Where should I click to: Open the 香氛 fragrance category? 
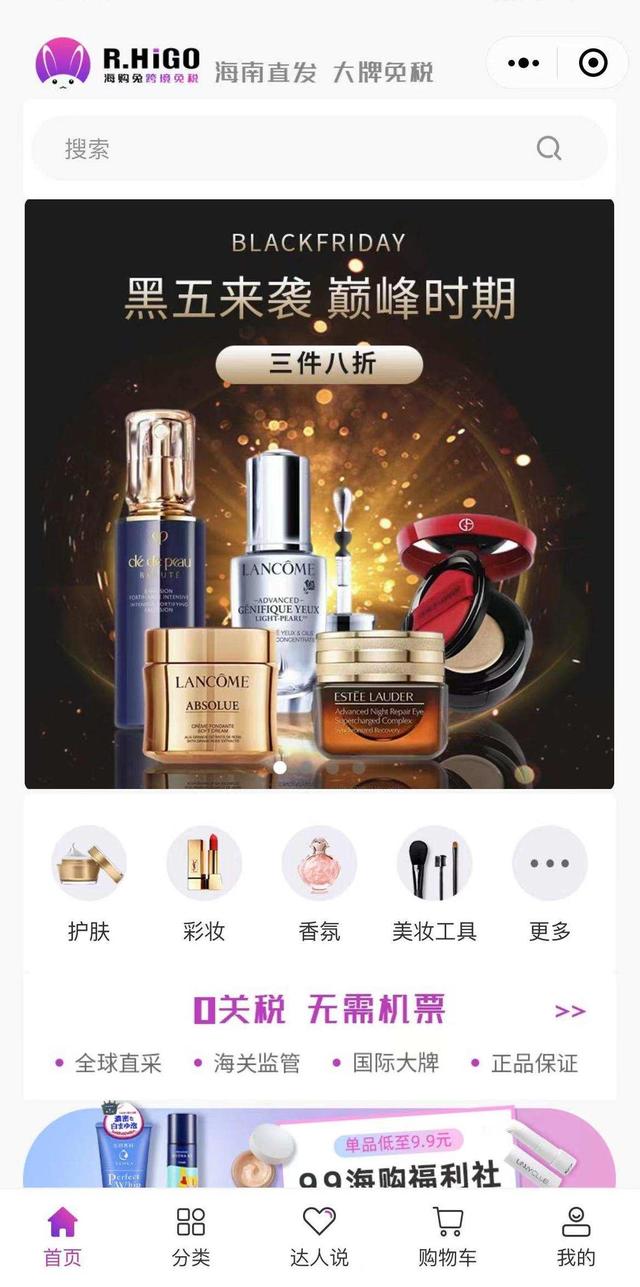pos(319,885)
